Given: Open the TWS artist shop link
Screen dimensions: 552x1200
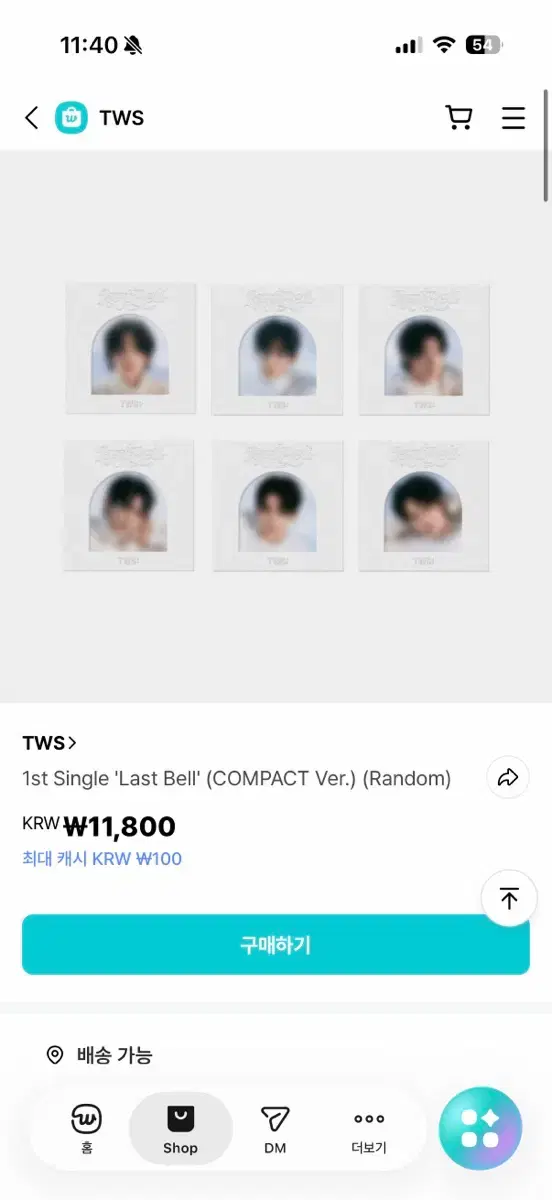Looking at the screenshot, I should (x=50, y=742).
